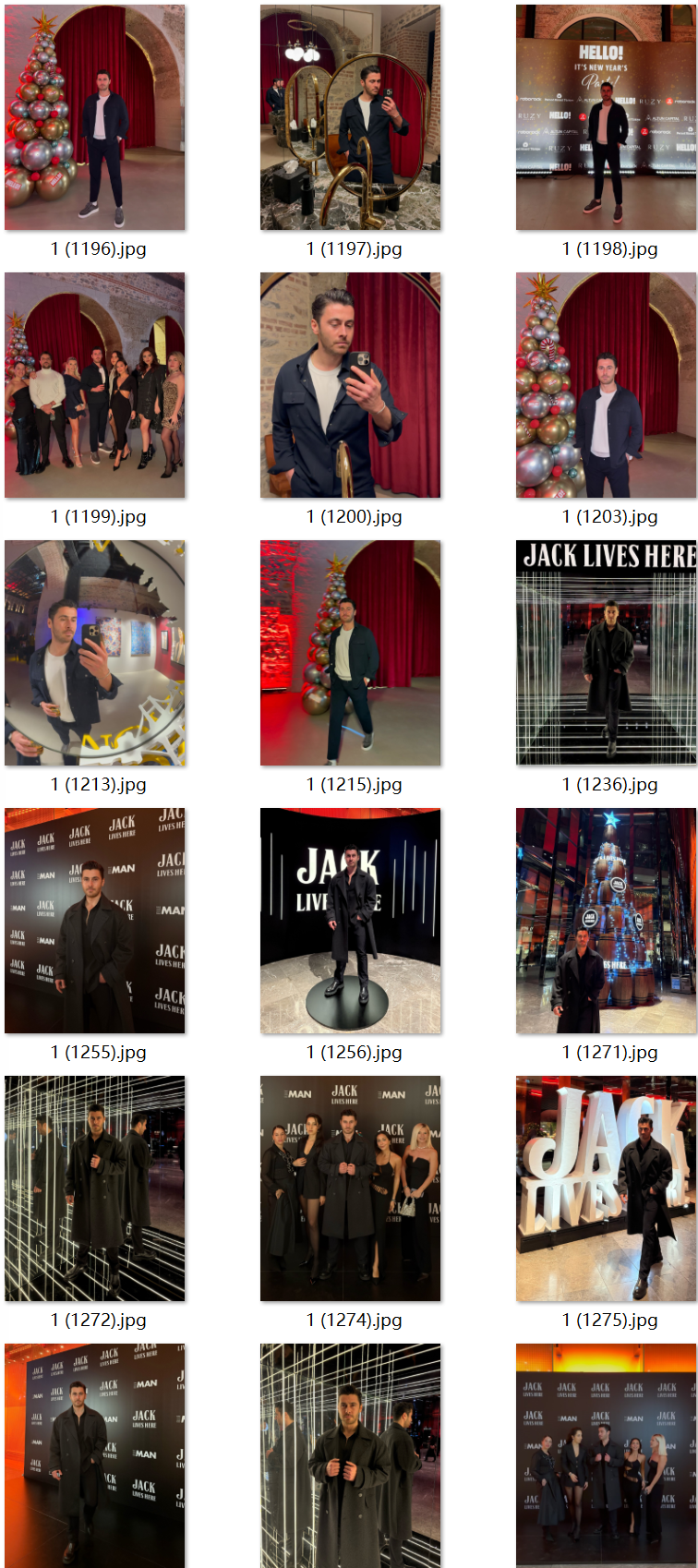Select image 1 (1215).jpg
This screenshot has height=1568, width=698.
[350, 653]
